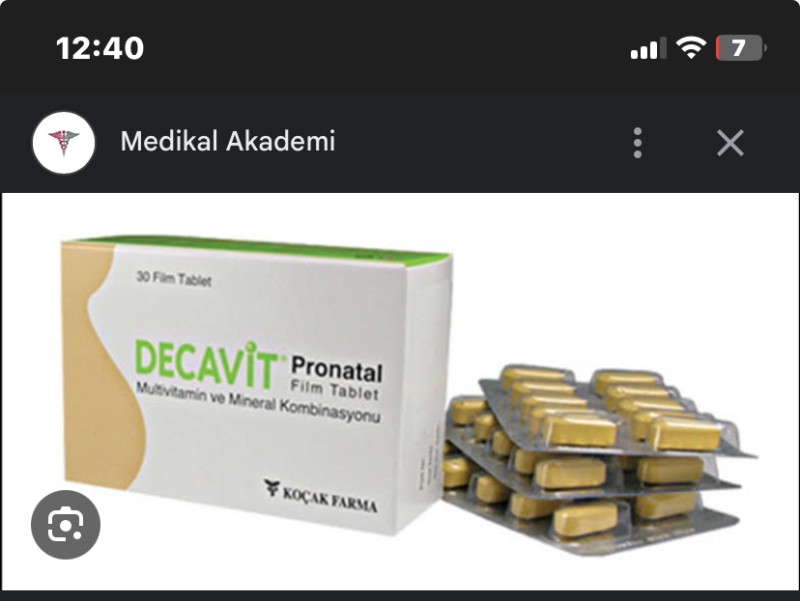Search this image with Lens
Image resolution: width=800 pixels, height=601 pixels.
click(65, 524)
